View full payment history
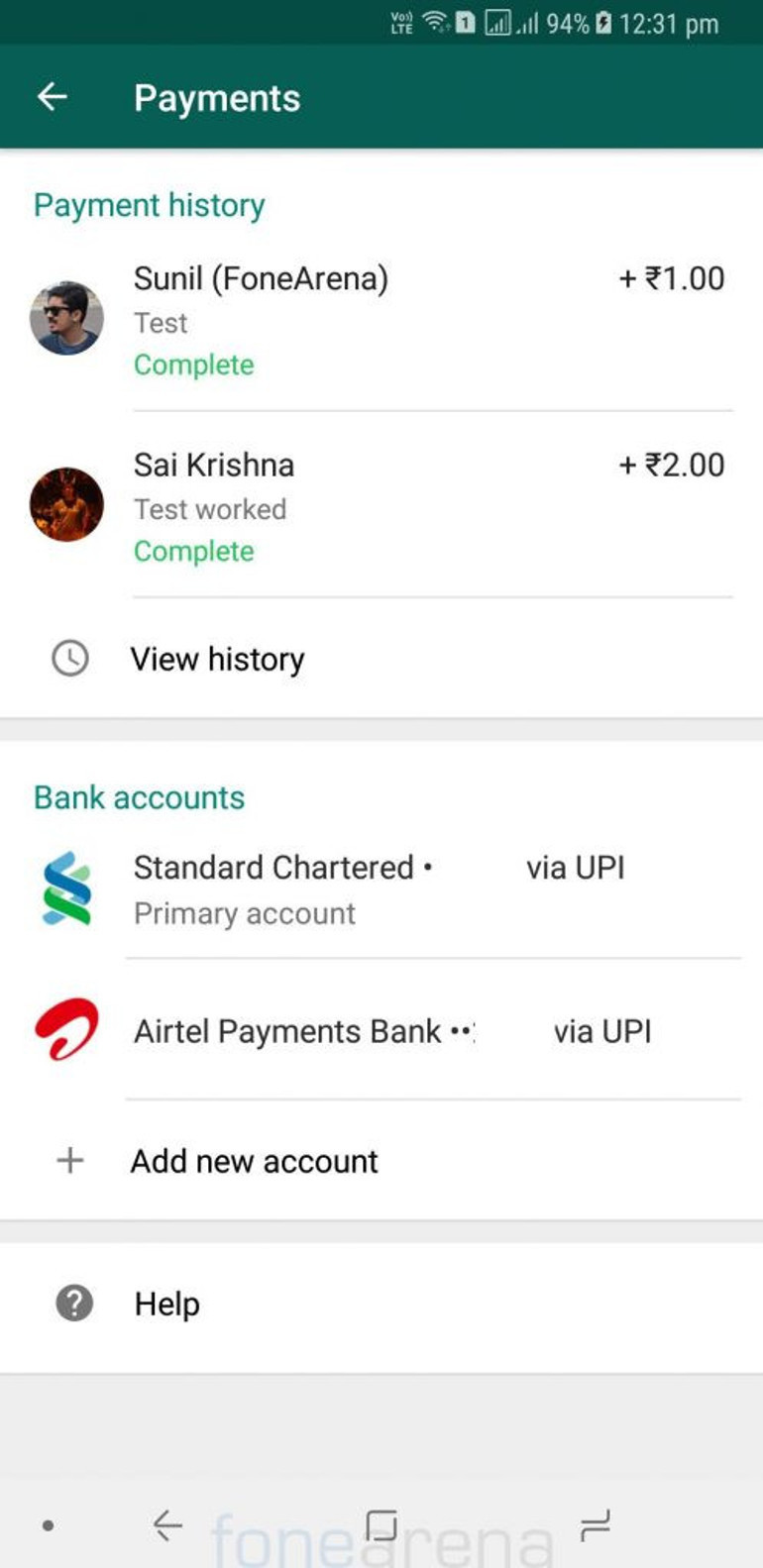The height and width of the screenshot is (1568, 763). click(217, 659)
